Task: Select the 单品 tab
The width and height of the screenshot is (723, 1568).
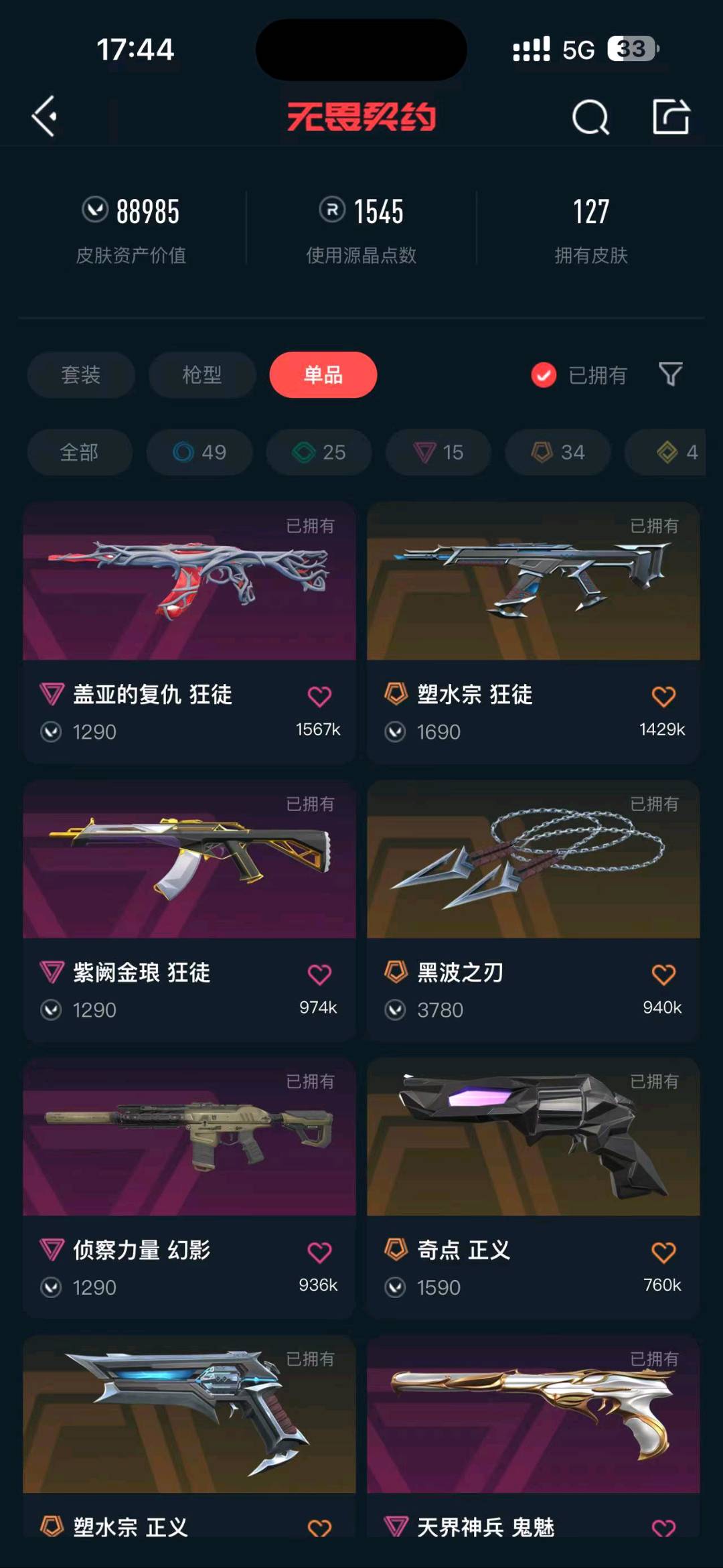Action: (x=323, y=374)
